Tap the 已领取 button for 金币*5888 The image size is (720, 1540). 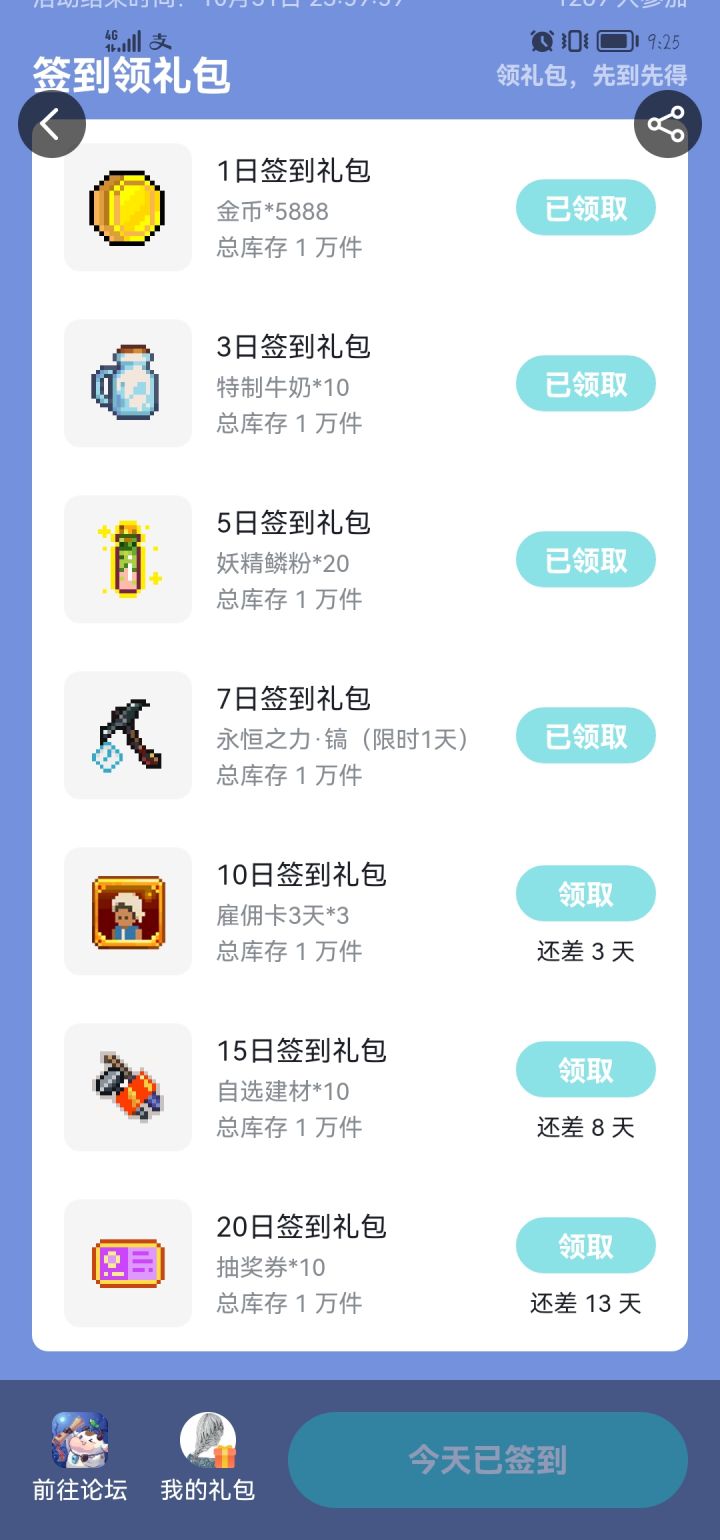[586, 207]
